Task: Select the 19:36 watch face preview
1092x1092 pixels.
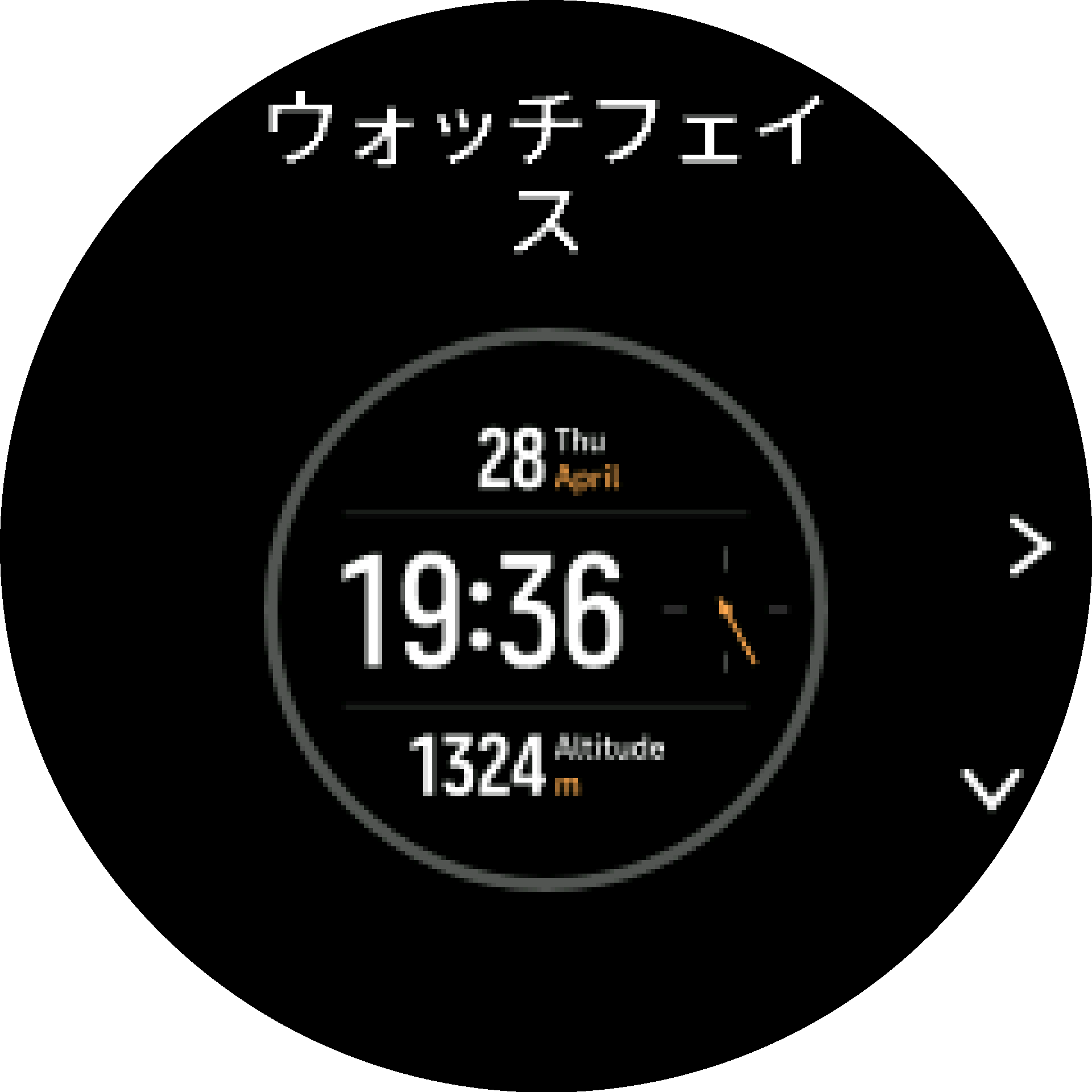Action: click(x=545, y=609)
